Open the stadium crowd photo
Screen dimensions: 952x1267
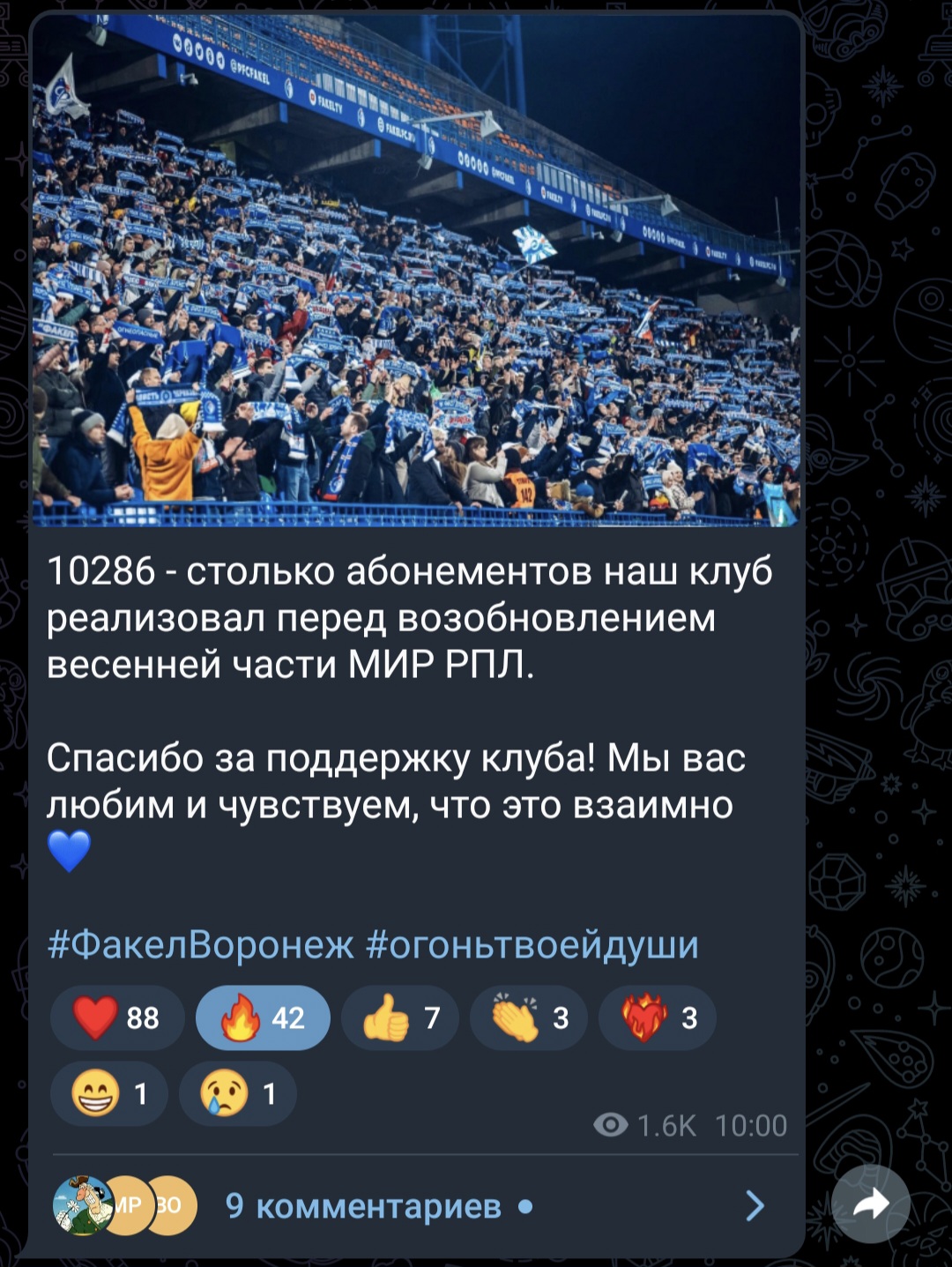[416, 272]
